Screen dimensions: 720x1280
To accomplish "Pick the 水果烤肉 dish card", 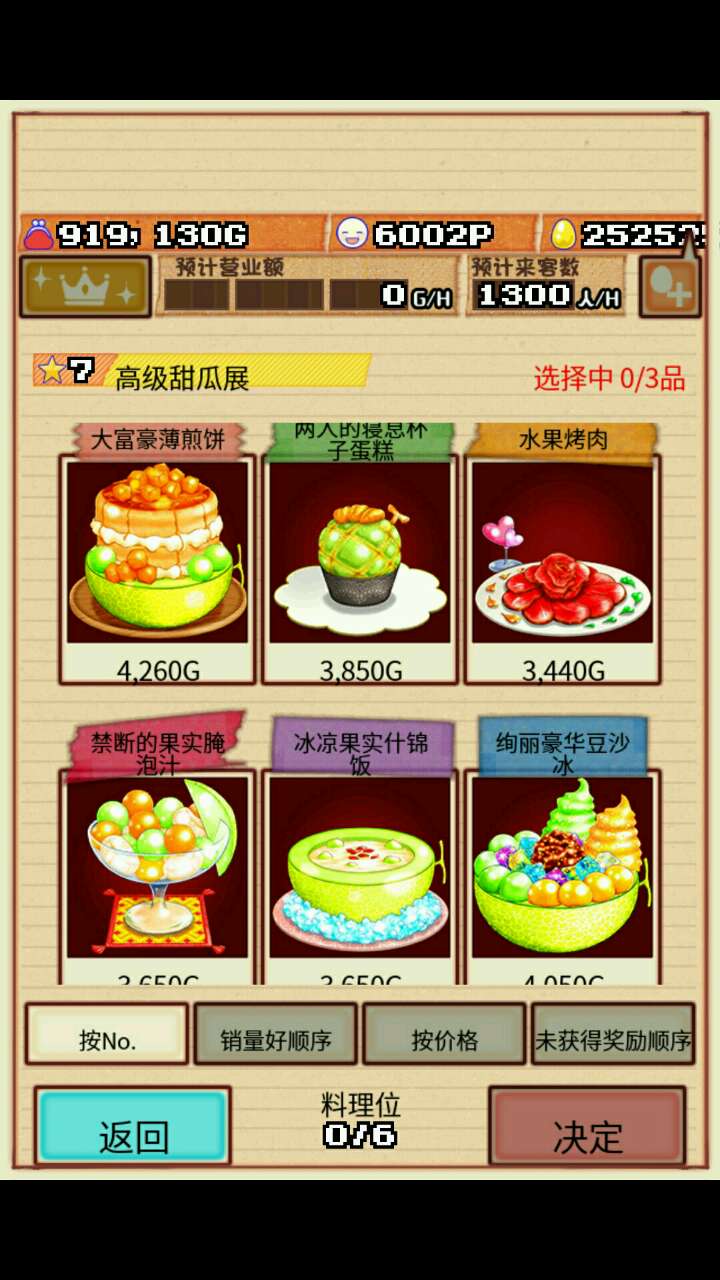I will pyautogui.click(x=563, y=553).
